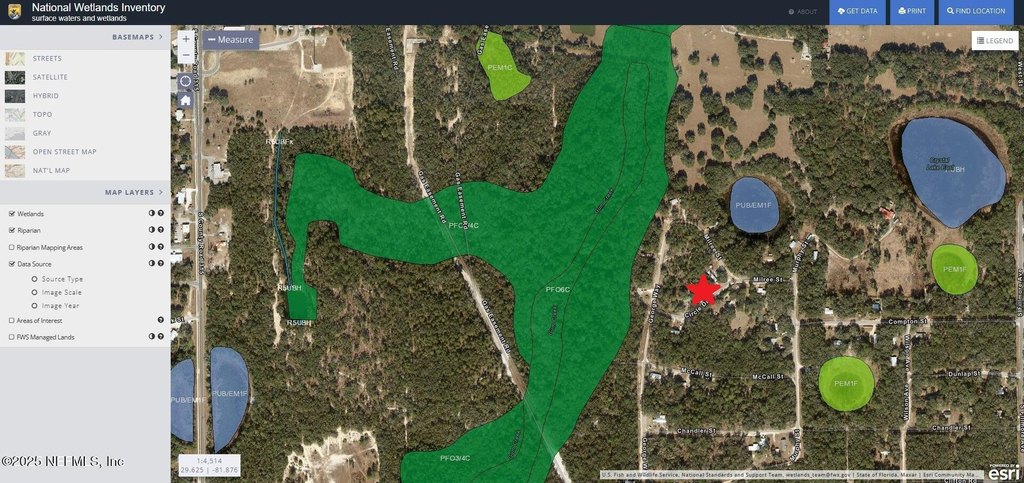Print the current wetlands map

point(911,11)
